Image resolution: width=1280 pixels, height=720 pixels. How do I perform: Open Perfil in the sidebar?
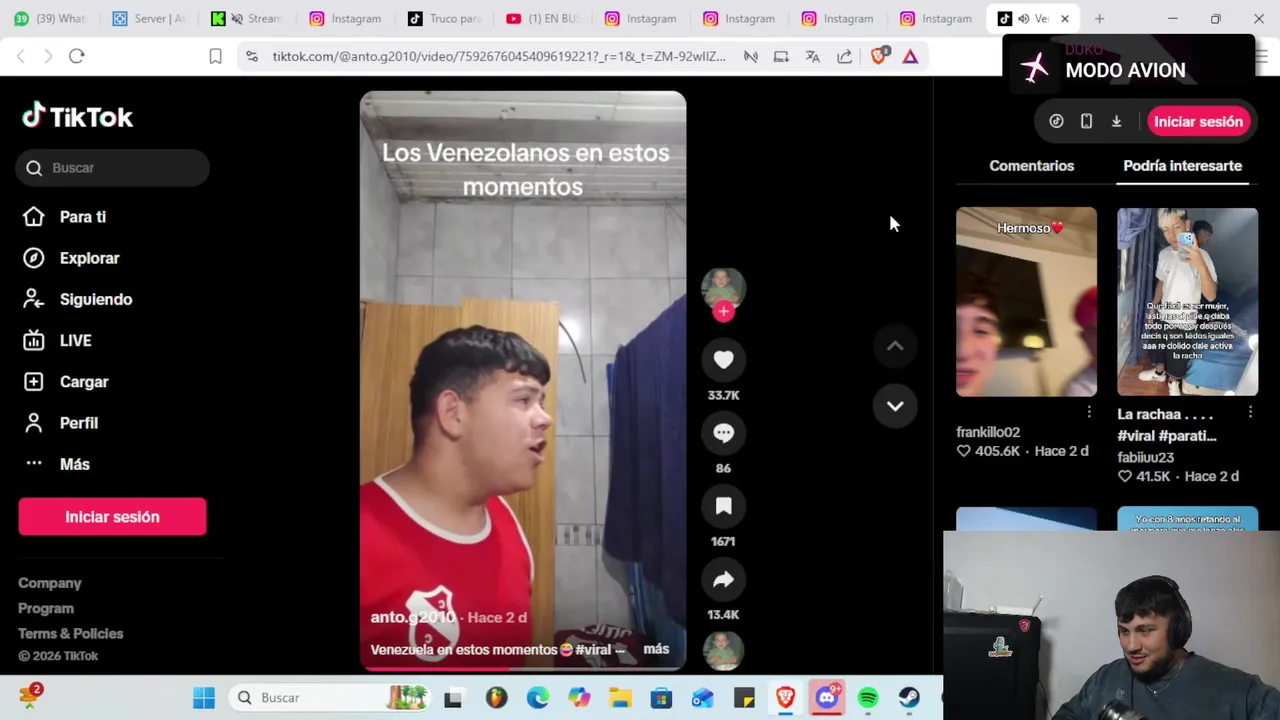tap(78, 423)
